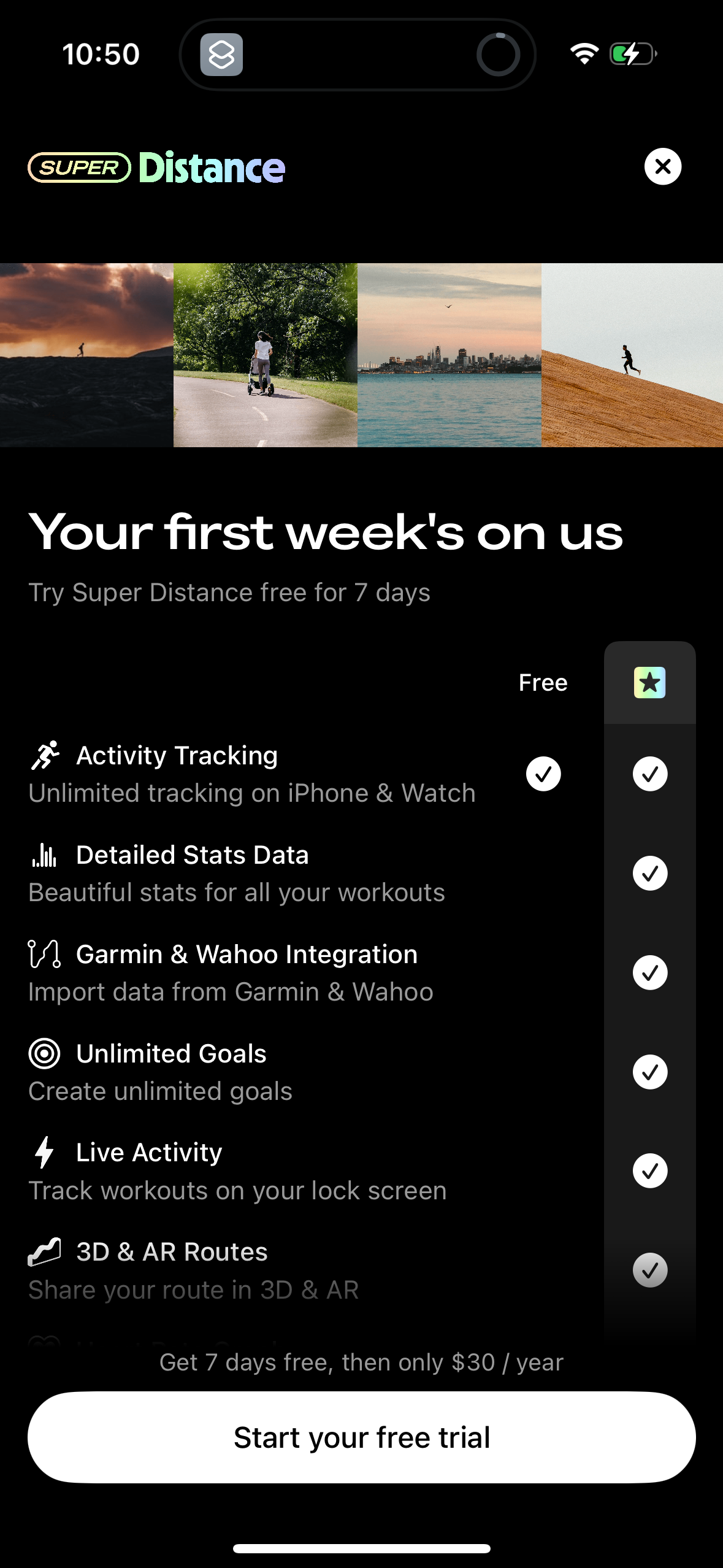
Task: Click the Super Distance logo
Action: click(156, 167)
